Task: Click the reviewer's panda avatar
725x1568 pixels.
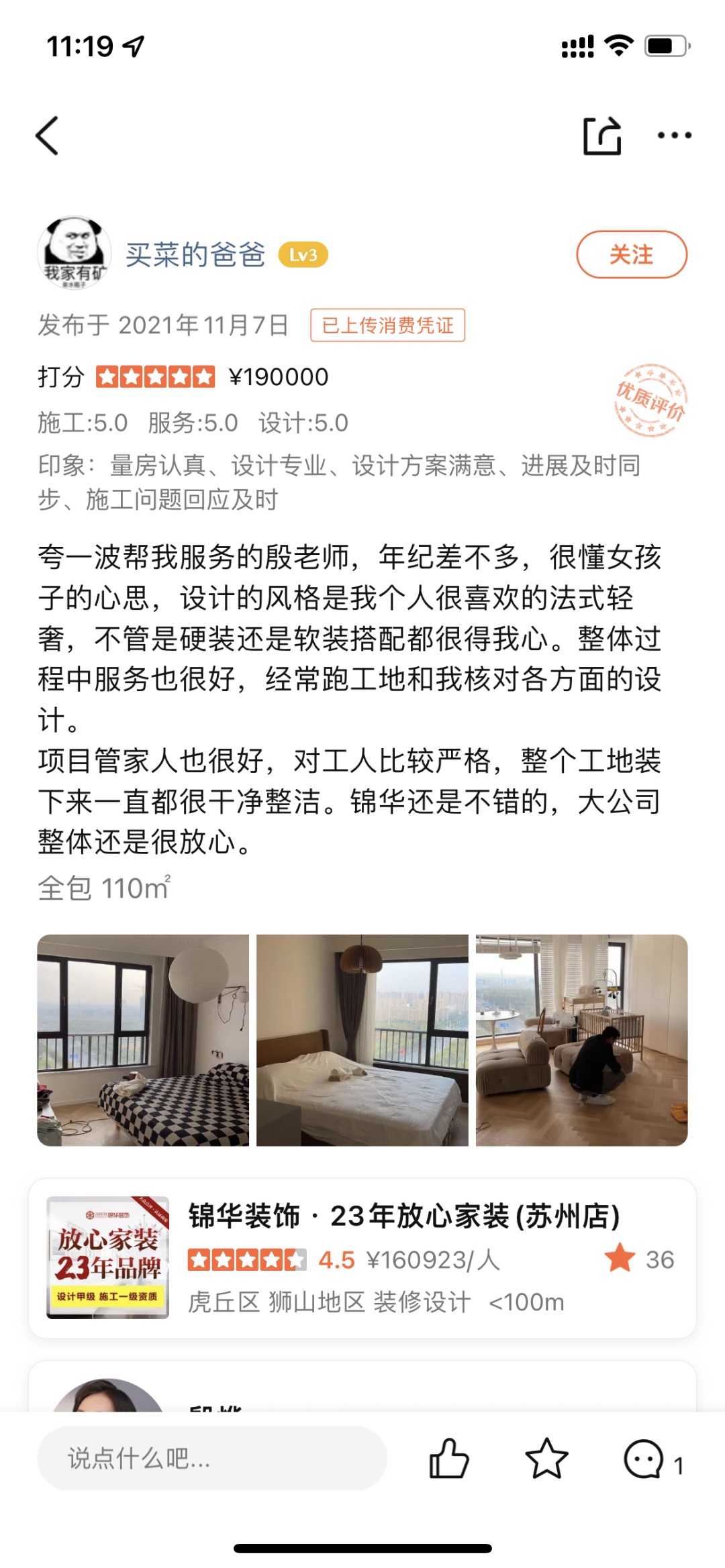Action: pos(74,254)
